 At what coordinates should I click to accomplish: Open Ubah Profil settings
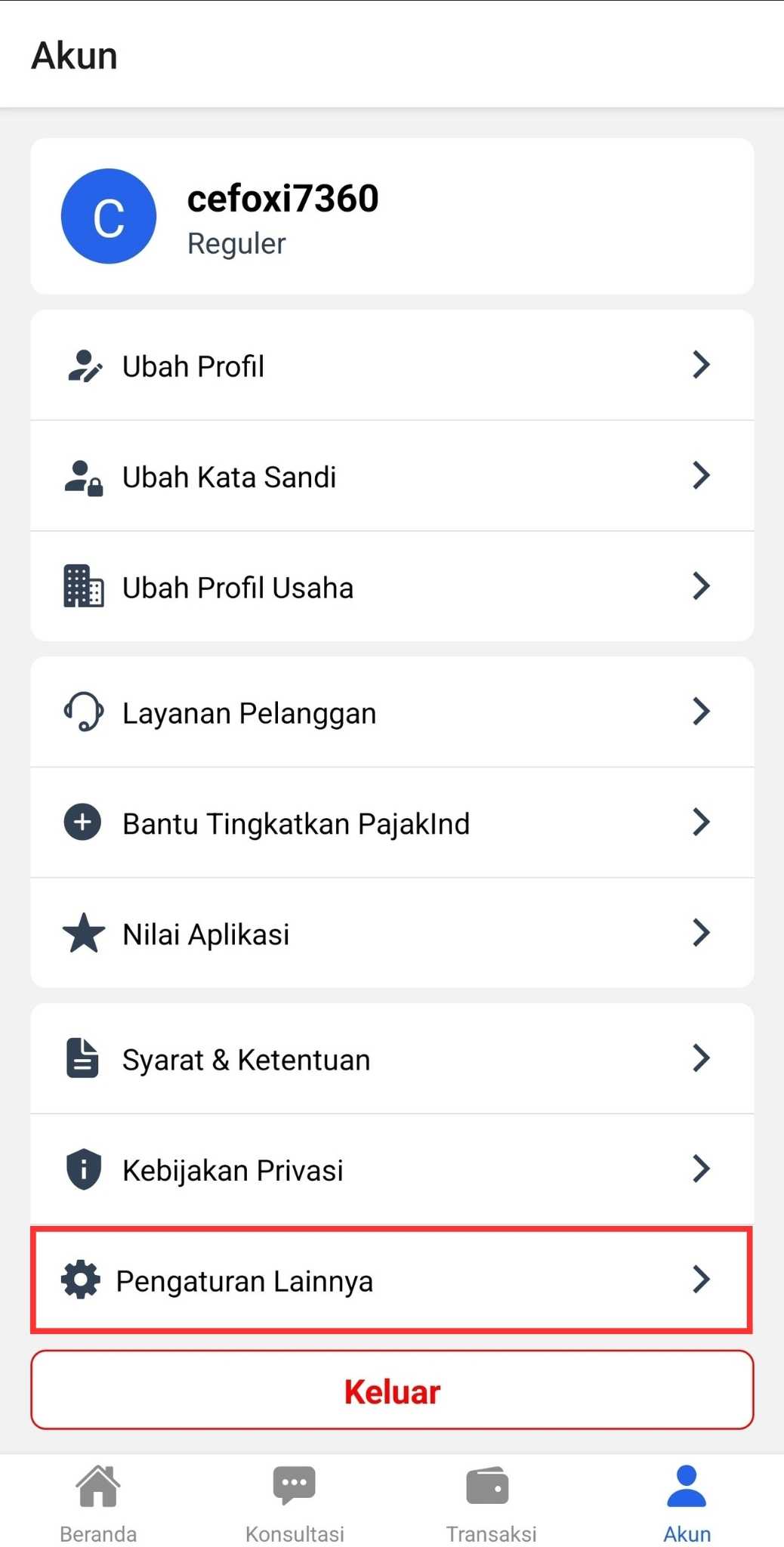click(391, 366)
